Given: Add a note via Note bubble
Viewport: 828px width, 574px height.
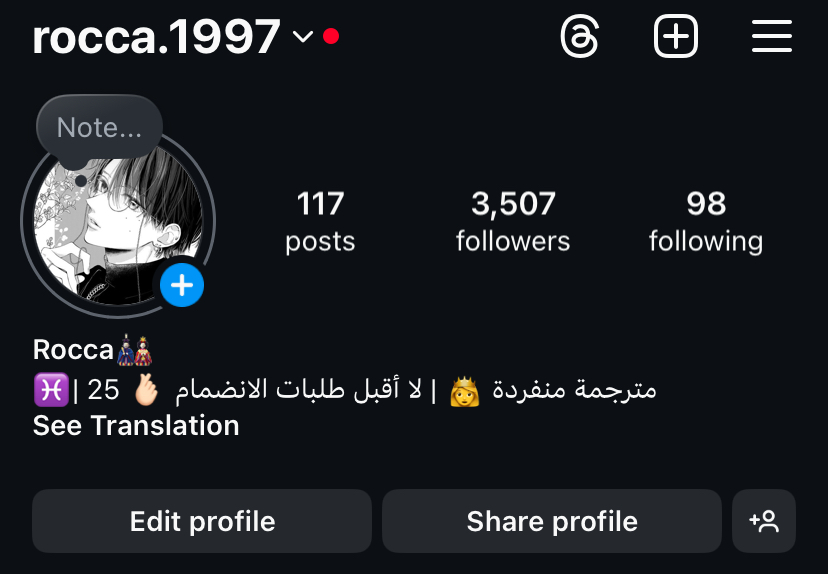Looking at the screenshot, I should pyautogui.click(x=99, y=128).
